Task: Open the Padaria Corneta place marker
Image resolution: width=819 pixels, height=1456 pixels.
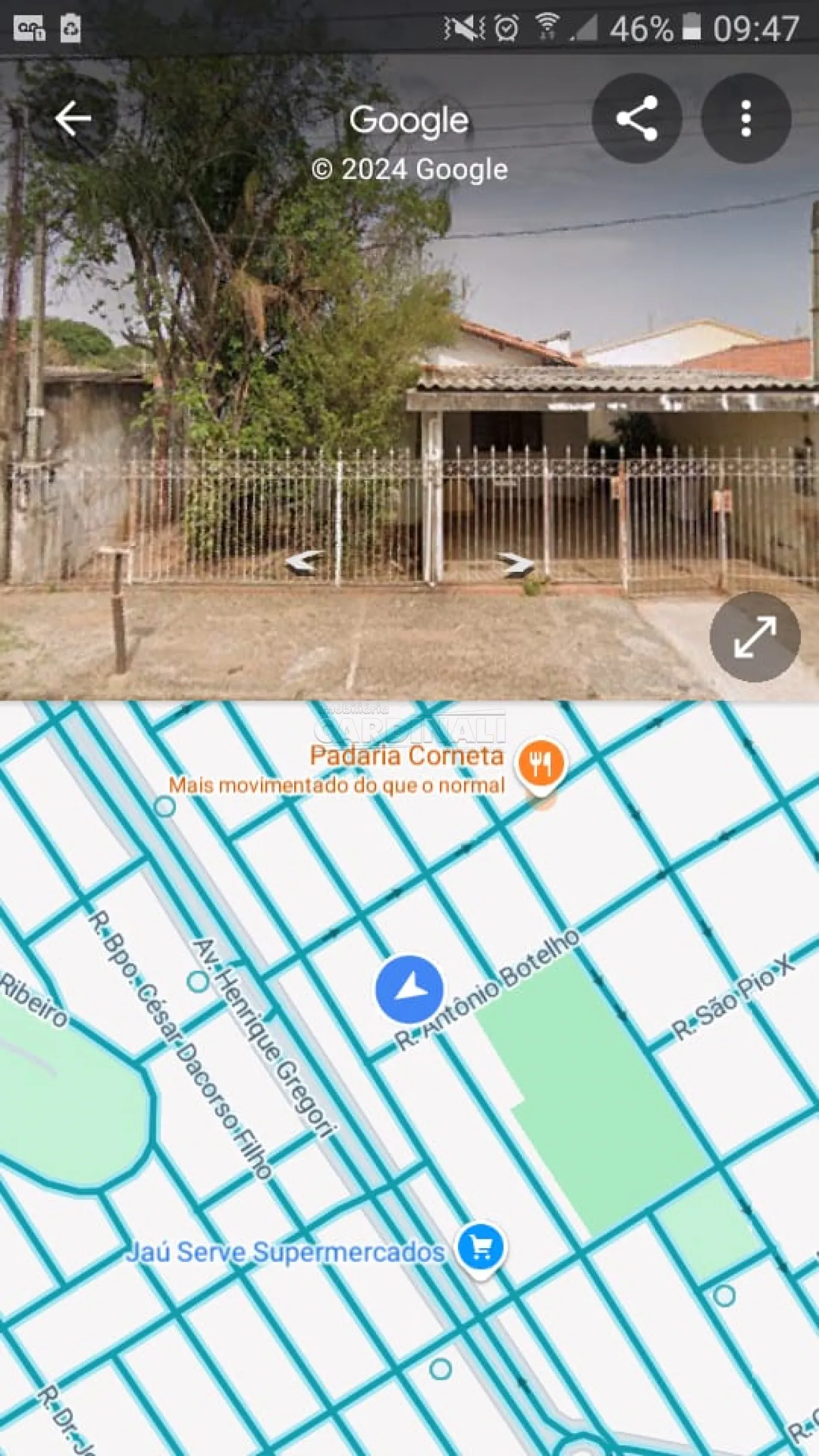Action: point(541,764)
